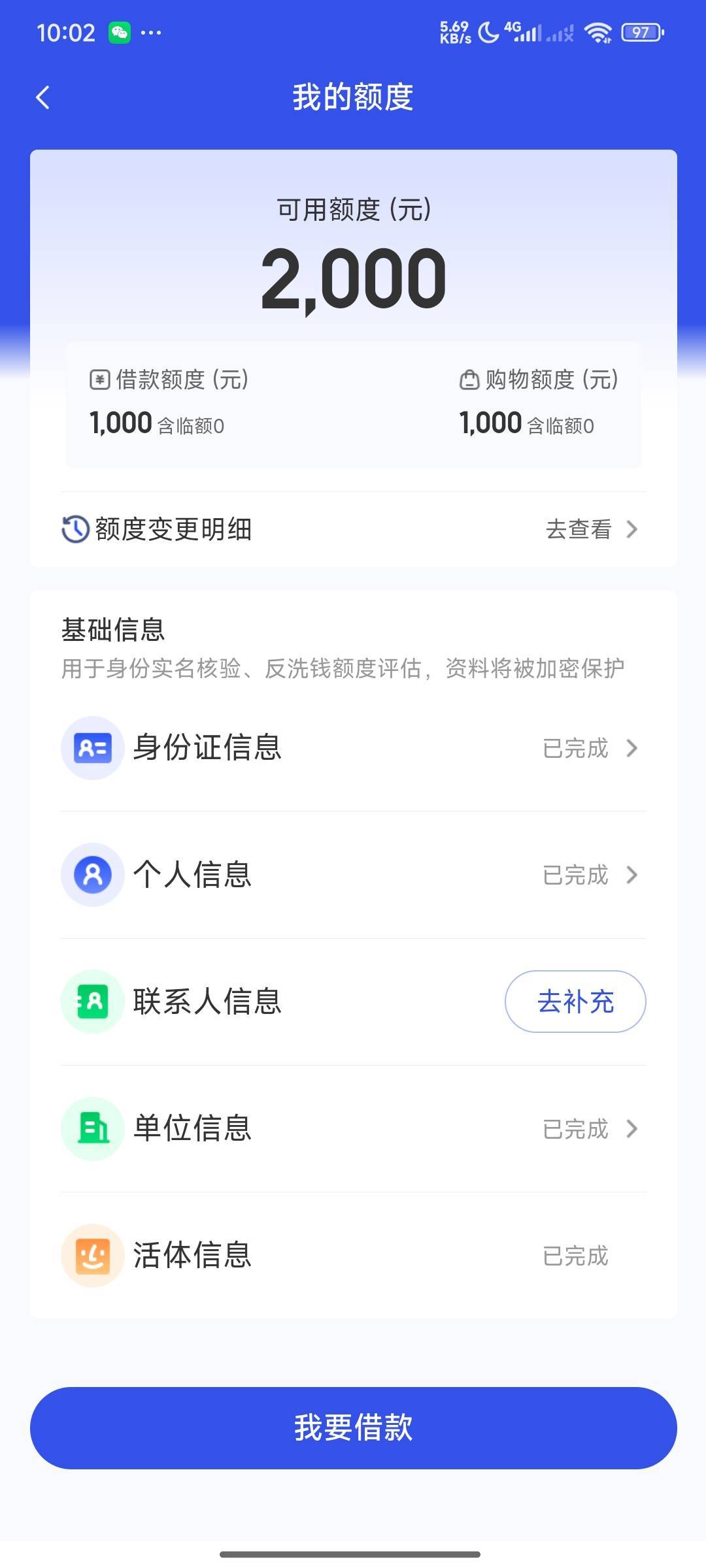
Task: Go back from 我的额度 page
Action: (43, 98)
